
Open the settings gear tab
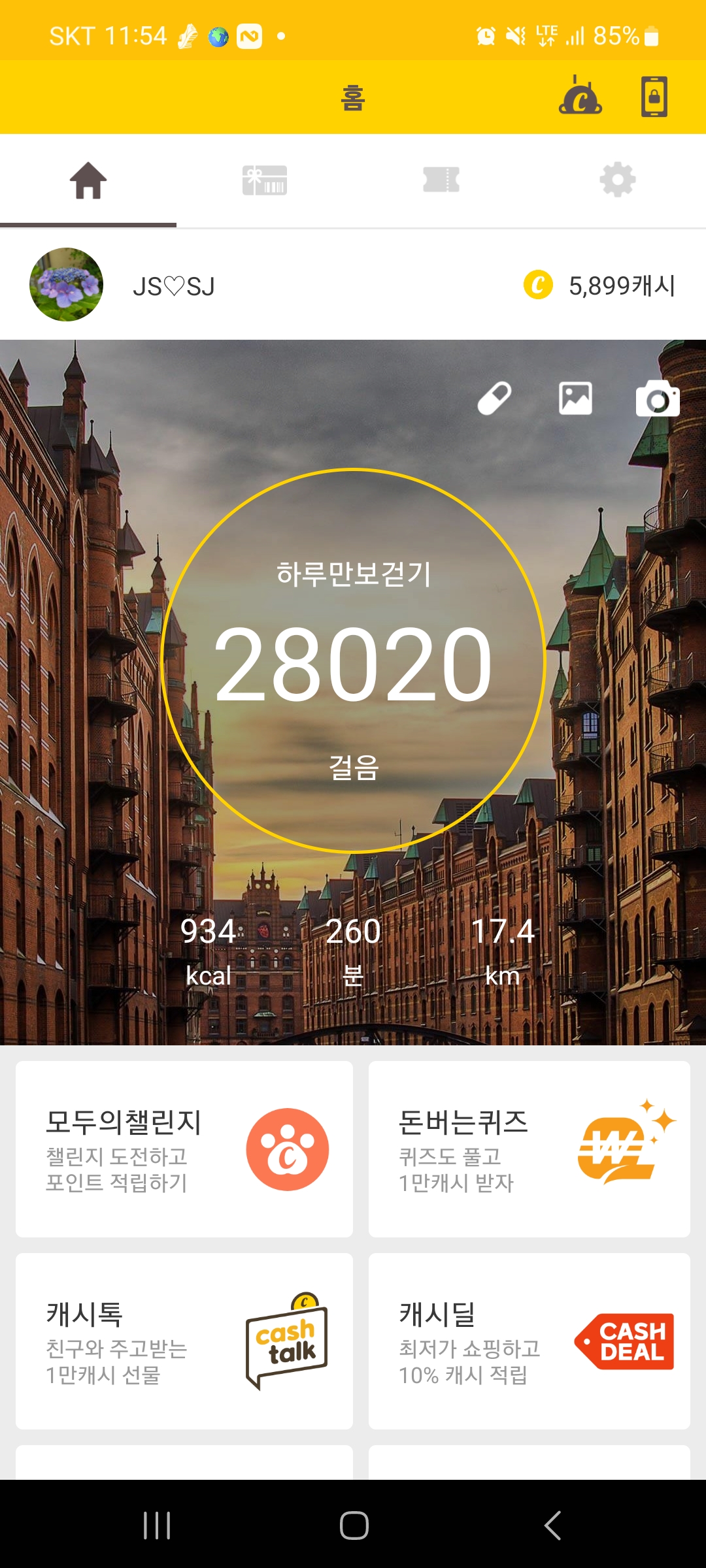(617, 180)
